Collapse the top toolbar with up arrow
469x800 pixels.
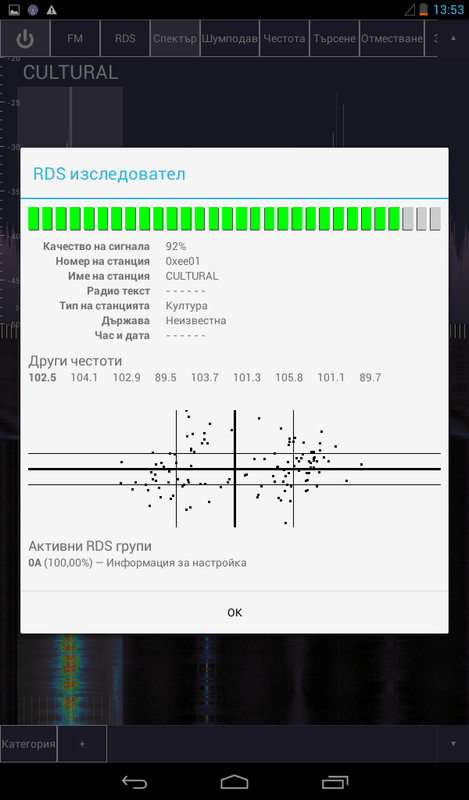coord(453,38)
